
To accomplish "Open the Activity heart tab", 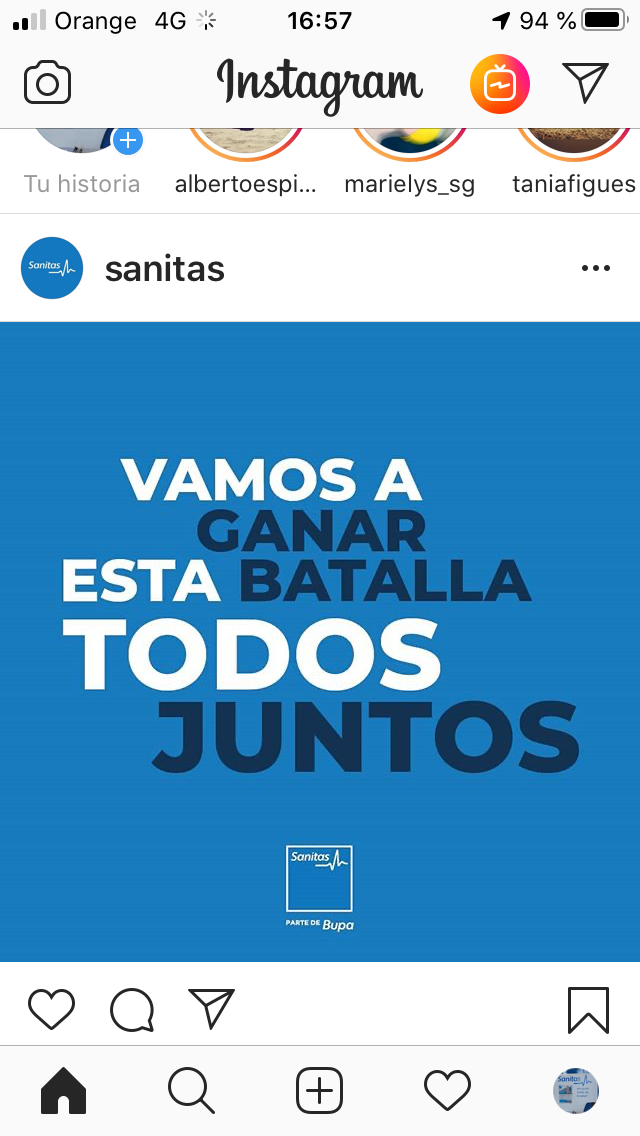I will (447, 1089).
